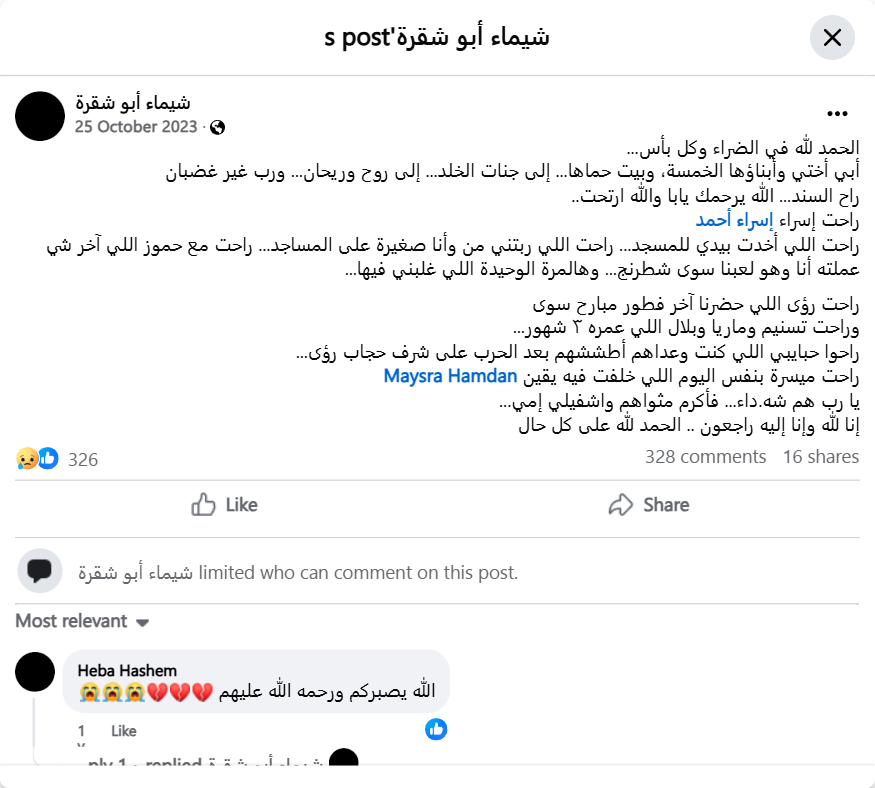The width and height of the screenshot is (875, 788).
Task: Open Maysra Hamdan's tagged profile
Action: coord(451,377)
